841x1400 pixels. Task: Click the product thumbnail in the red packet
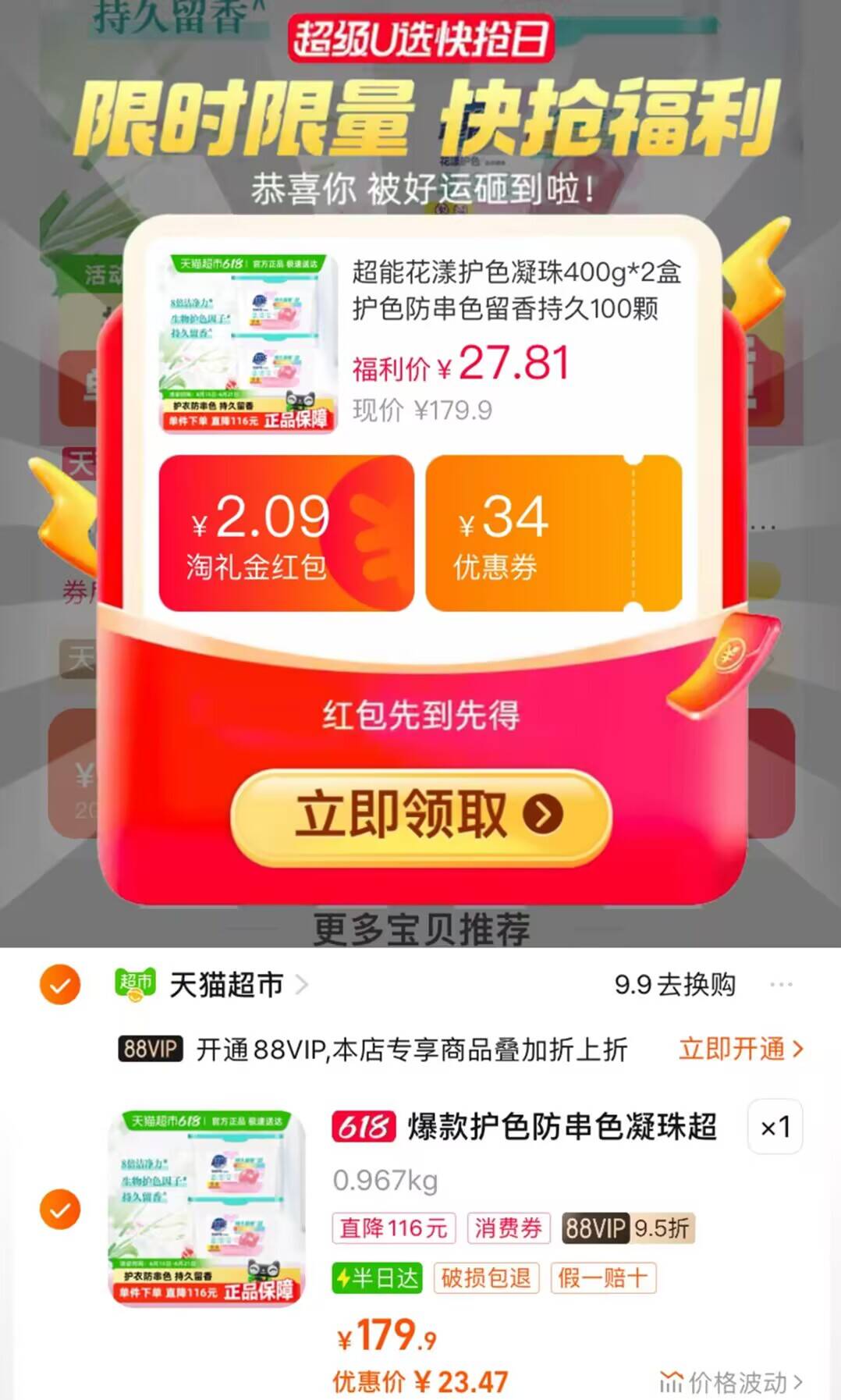point(247,342)
